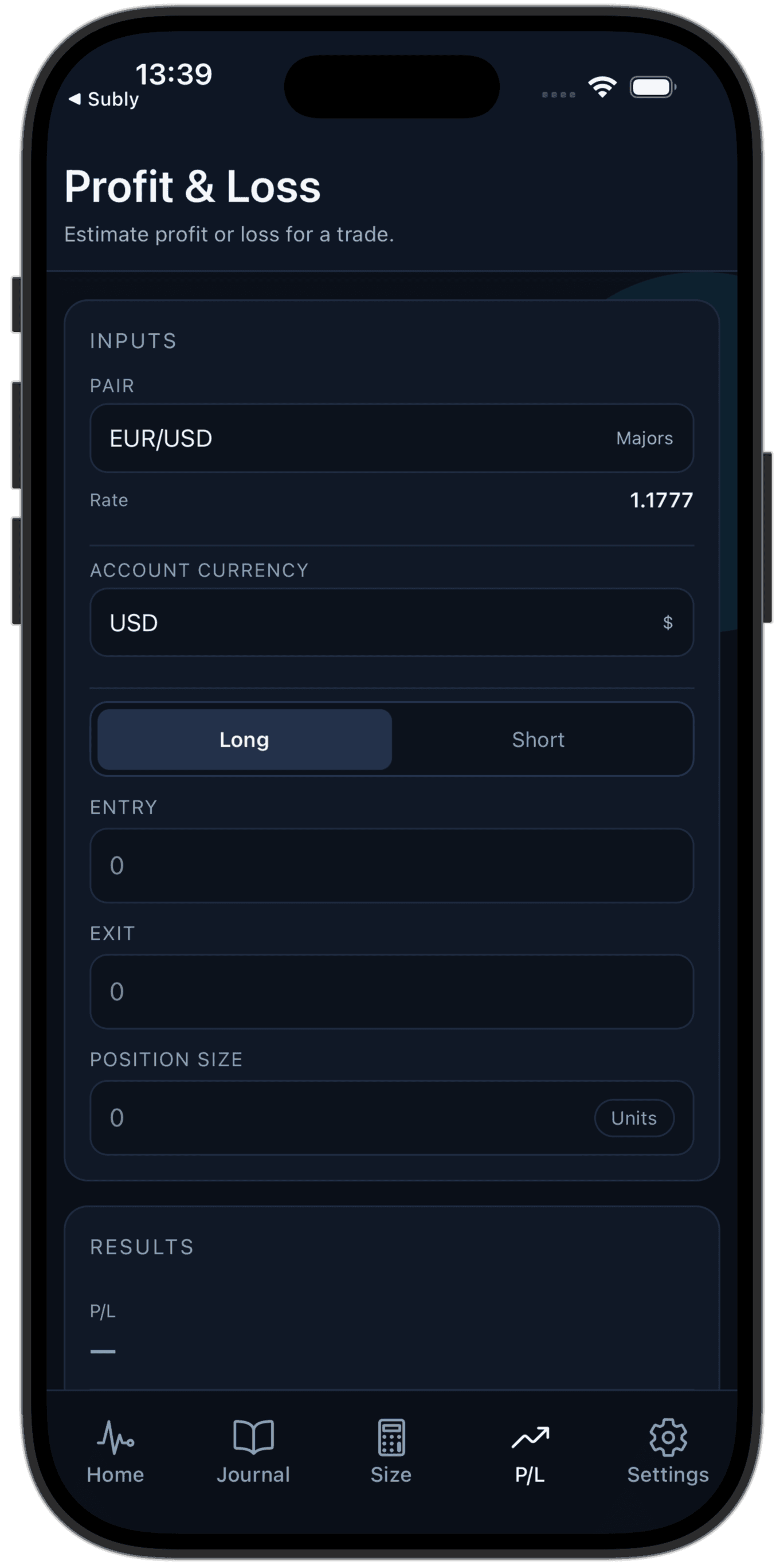Open the EUR/USD pair selector

[391, 438]
